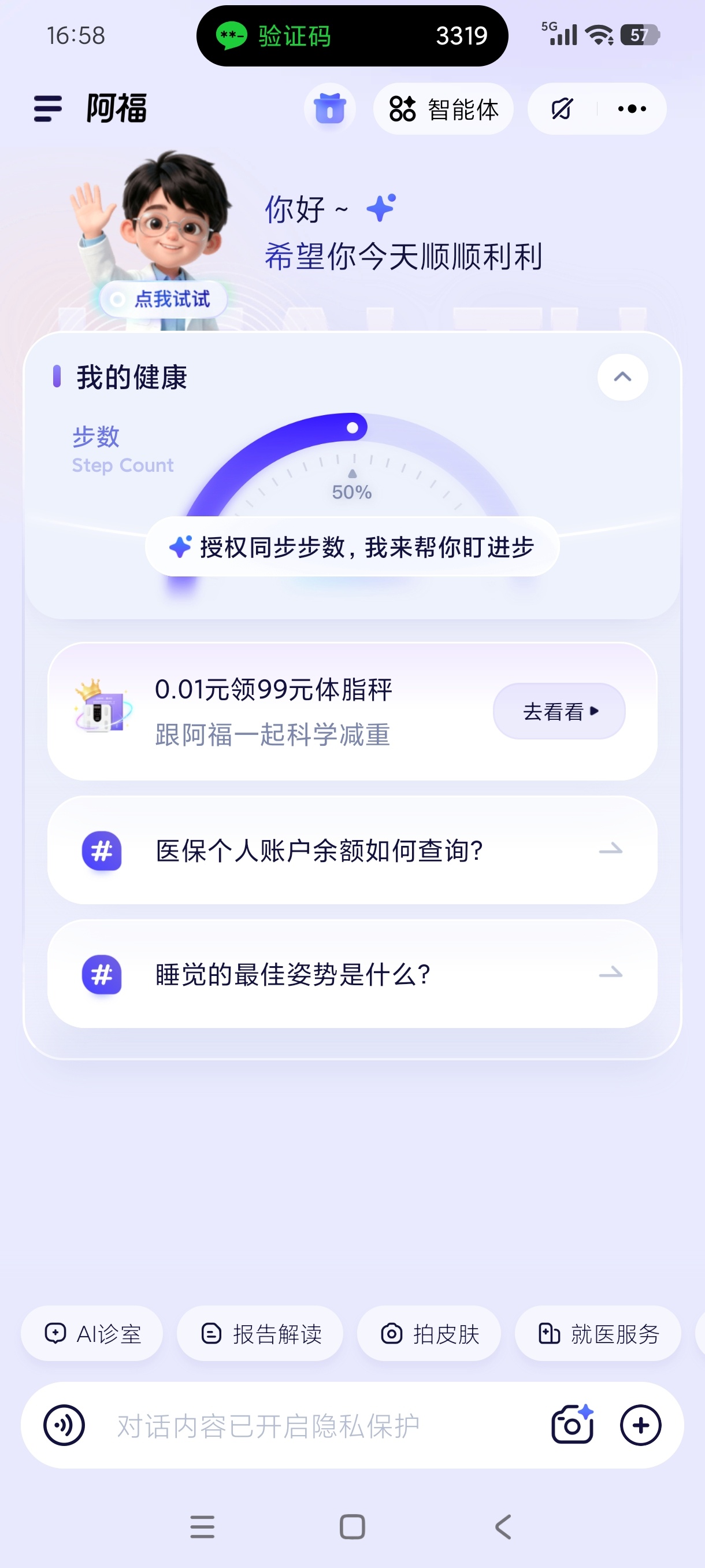
Task: Select the 拍皮肤 chip
Action: coord(429,1334)
